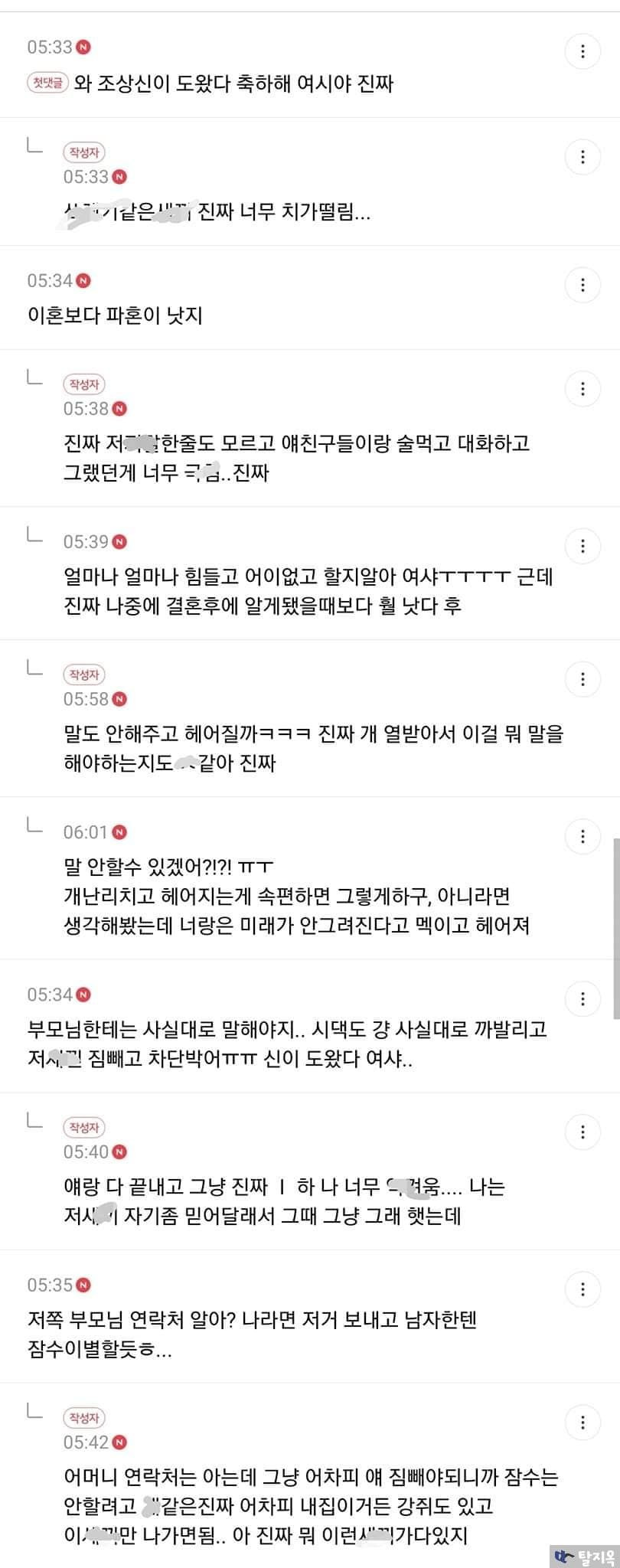Open the menu for the '말도 안해주고 헤어질까' reply
Viewport: 620px width, 1568px height.
582,679
